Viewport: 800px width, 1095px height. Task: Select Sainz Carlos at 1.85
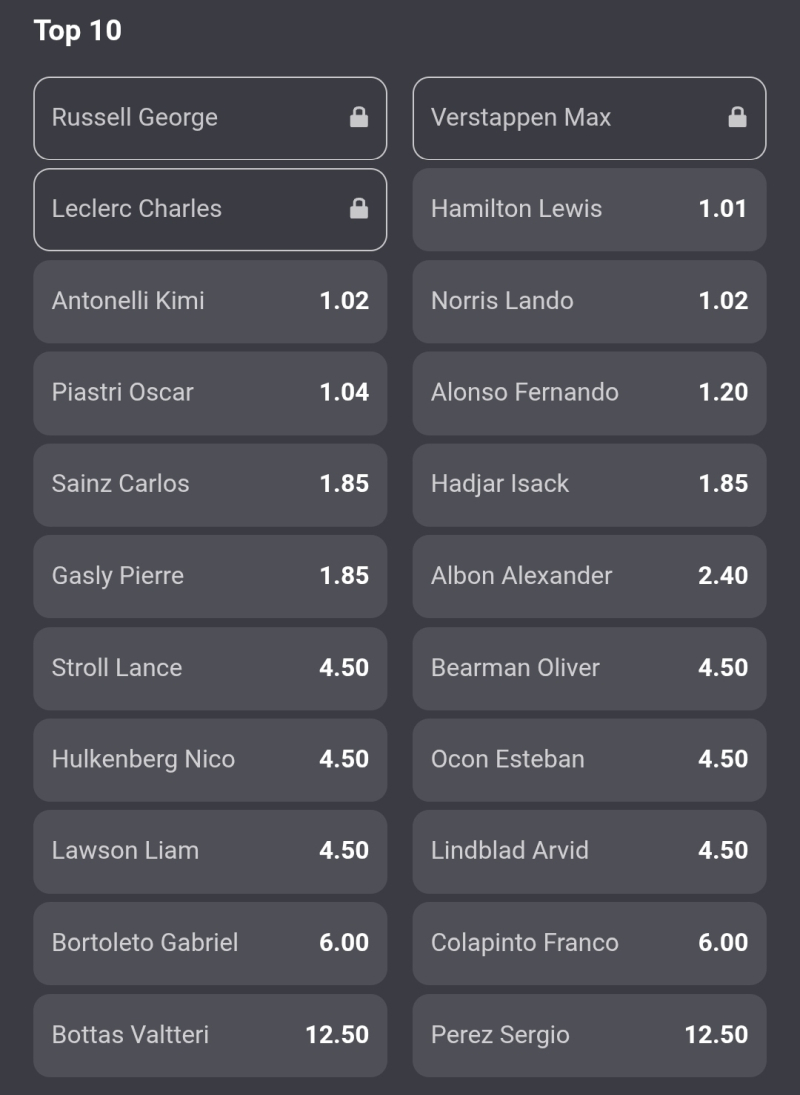click(x=210, y=484)
